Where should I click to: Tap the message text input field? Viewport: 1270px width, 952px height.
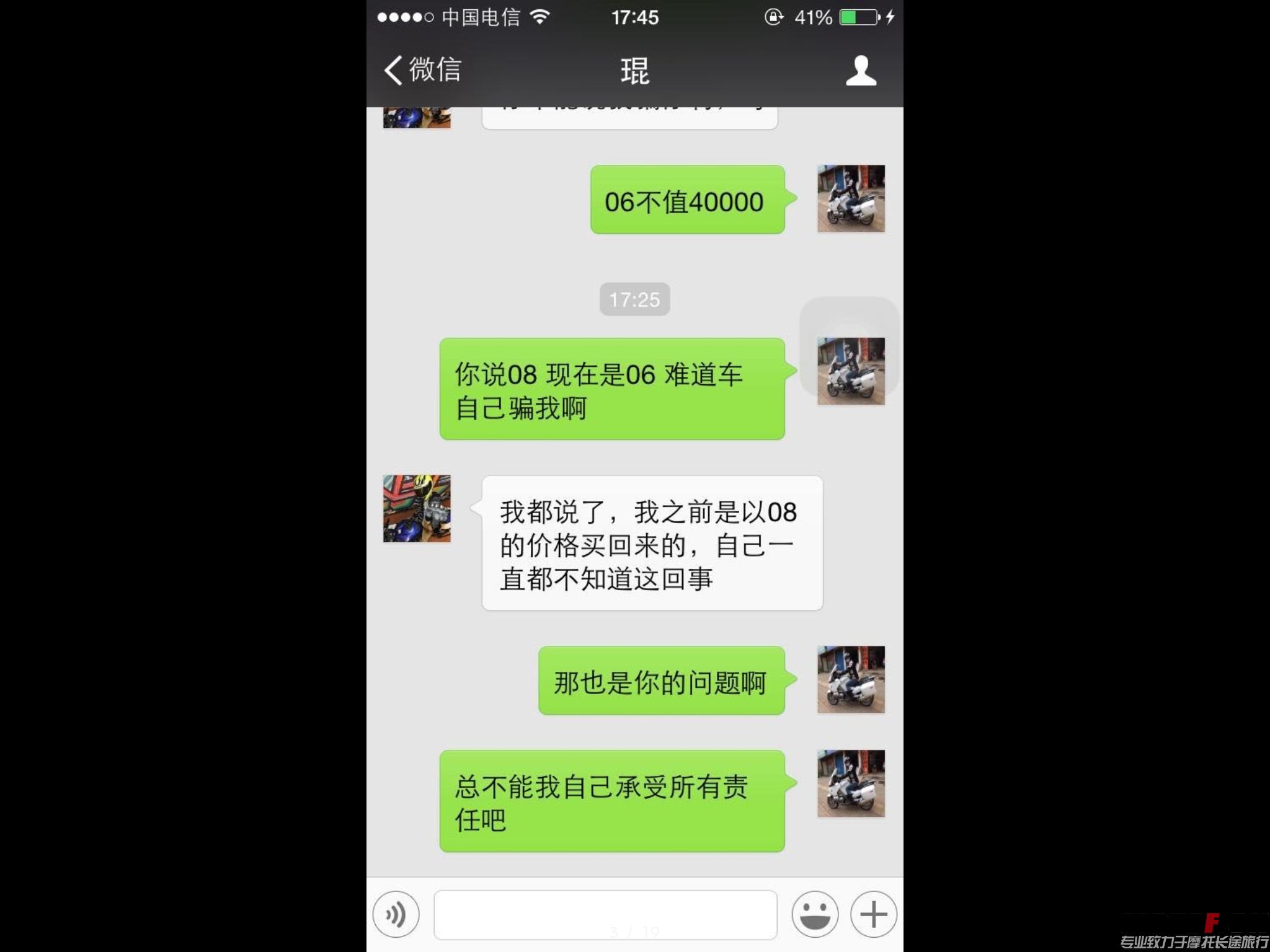(605, 914)
